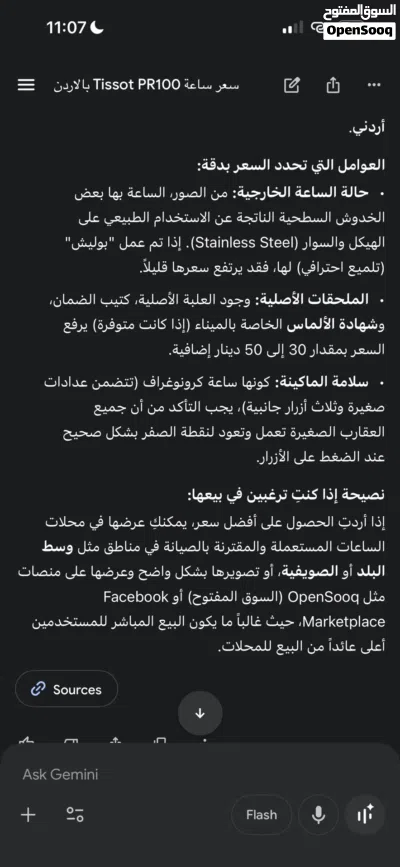400x867 pixels.
Task: Share this conversation
Action: coord(333,85)
